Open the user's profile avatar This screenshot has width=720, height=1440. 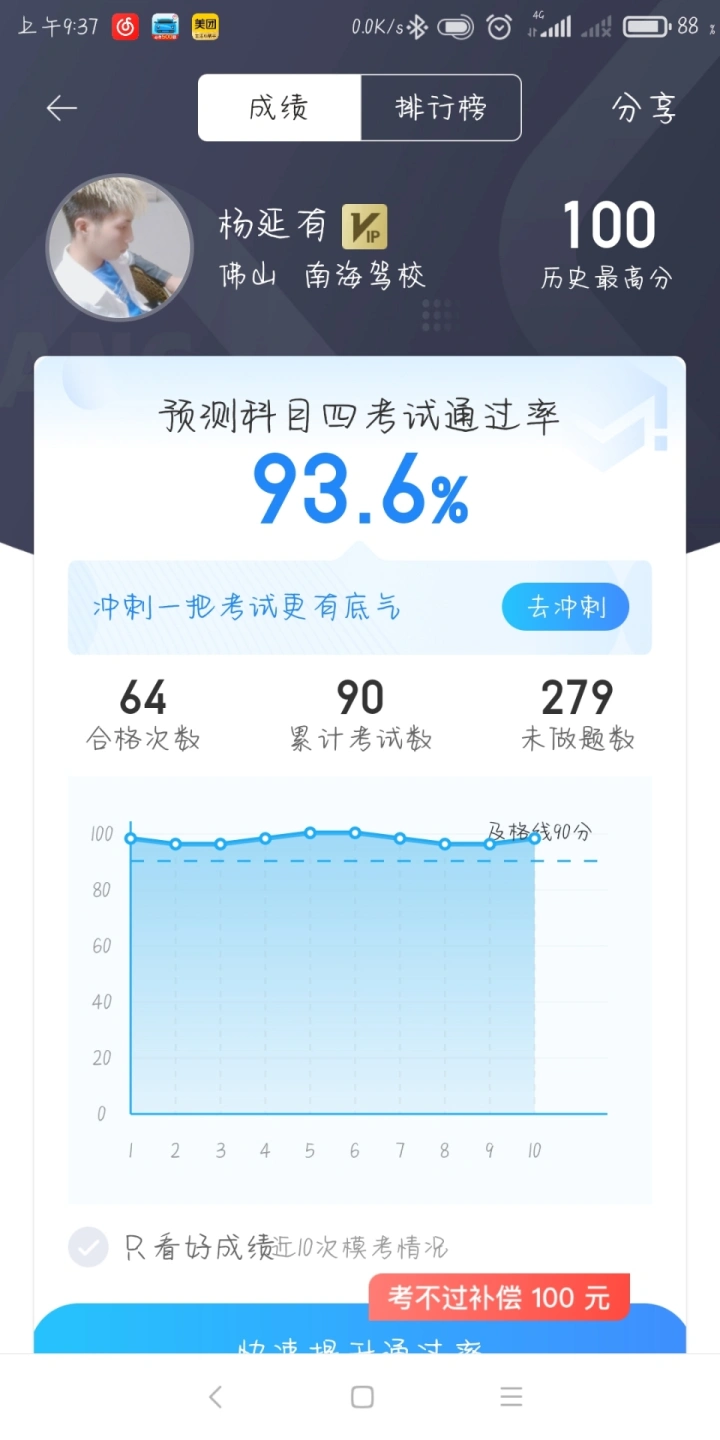pos(120,248)
